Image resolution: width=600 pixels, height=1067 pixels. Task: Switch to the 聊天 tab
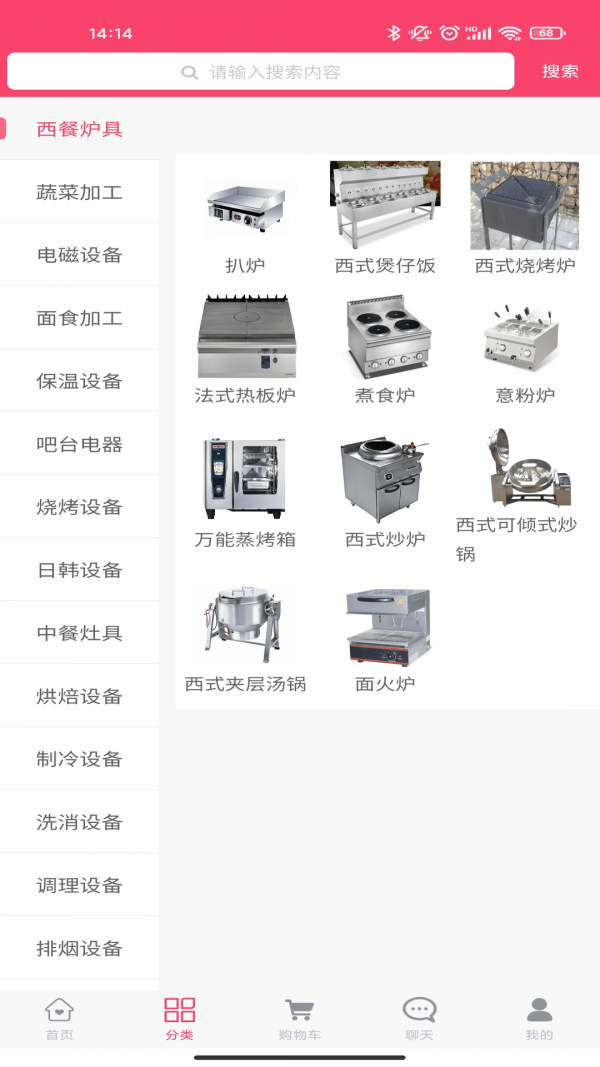point(419,1019)
